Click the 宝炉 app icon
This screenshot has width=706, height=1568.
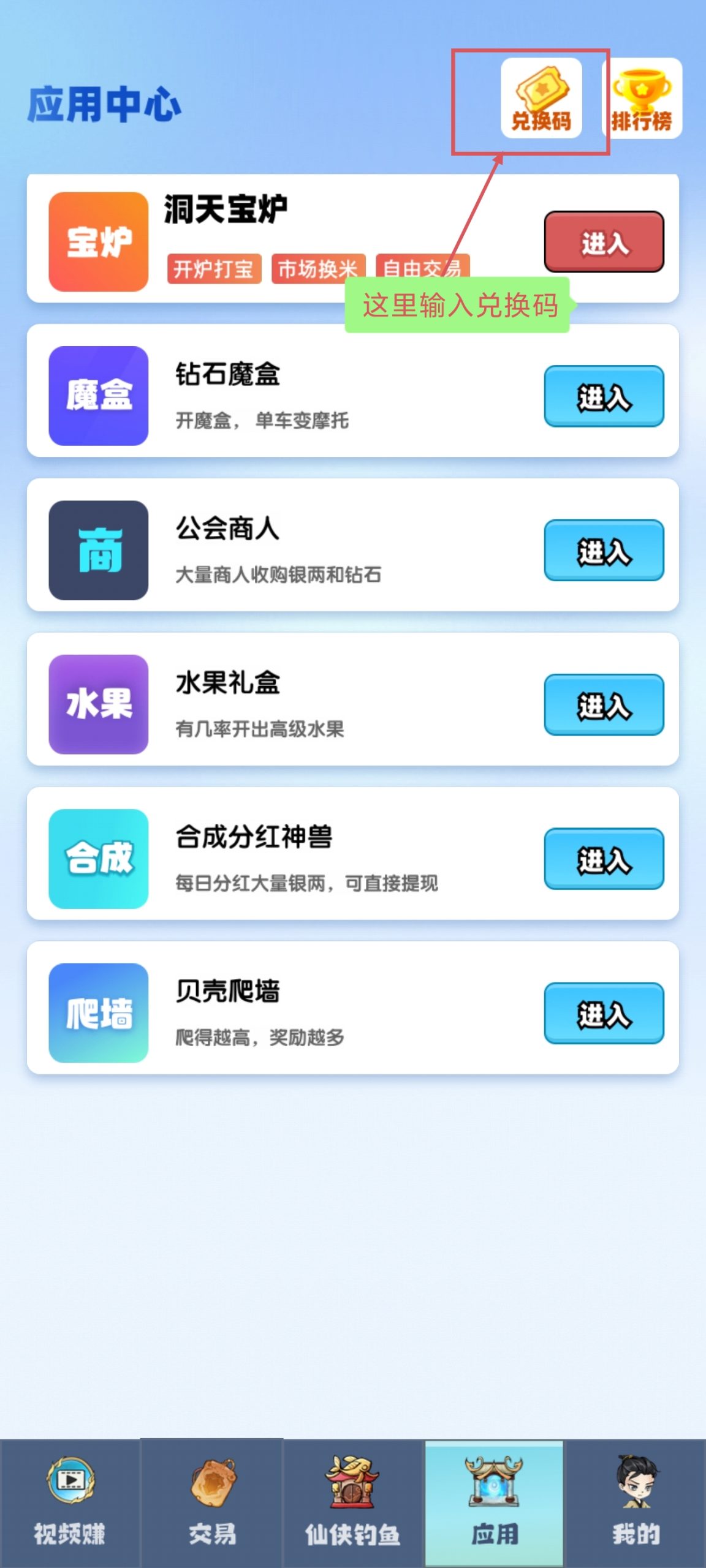pyautogui.click(x=99, y=240)
